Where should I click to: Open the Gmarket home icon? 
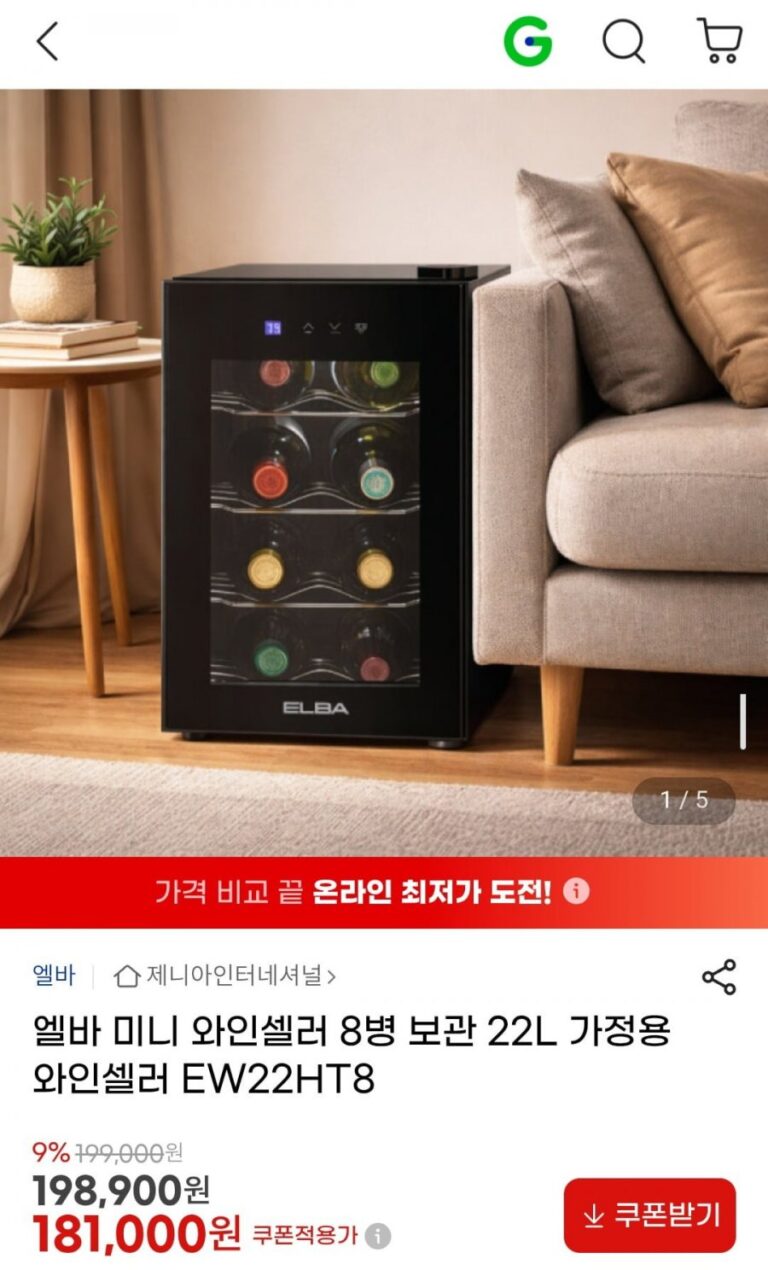coord(527,42)
